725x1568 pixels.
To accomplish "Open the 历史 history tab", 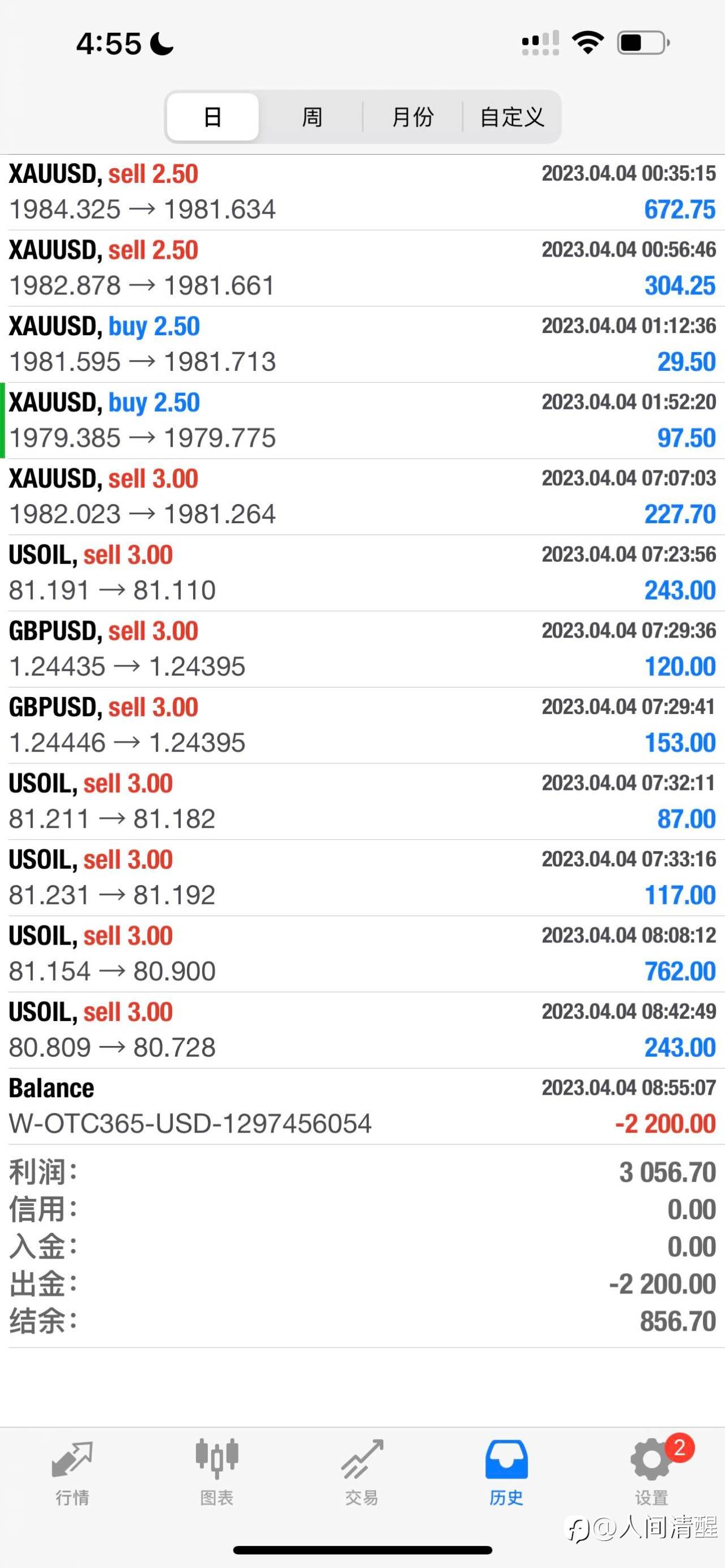I will point(506,1473).
